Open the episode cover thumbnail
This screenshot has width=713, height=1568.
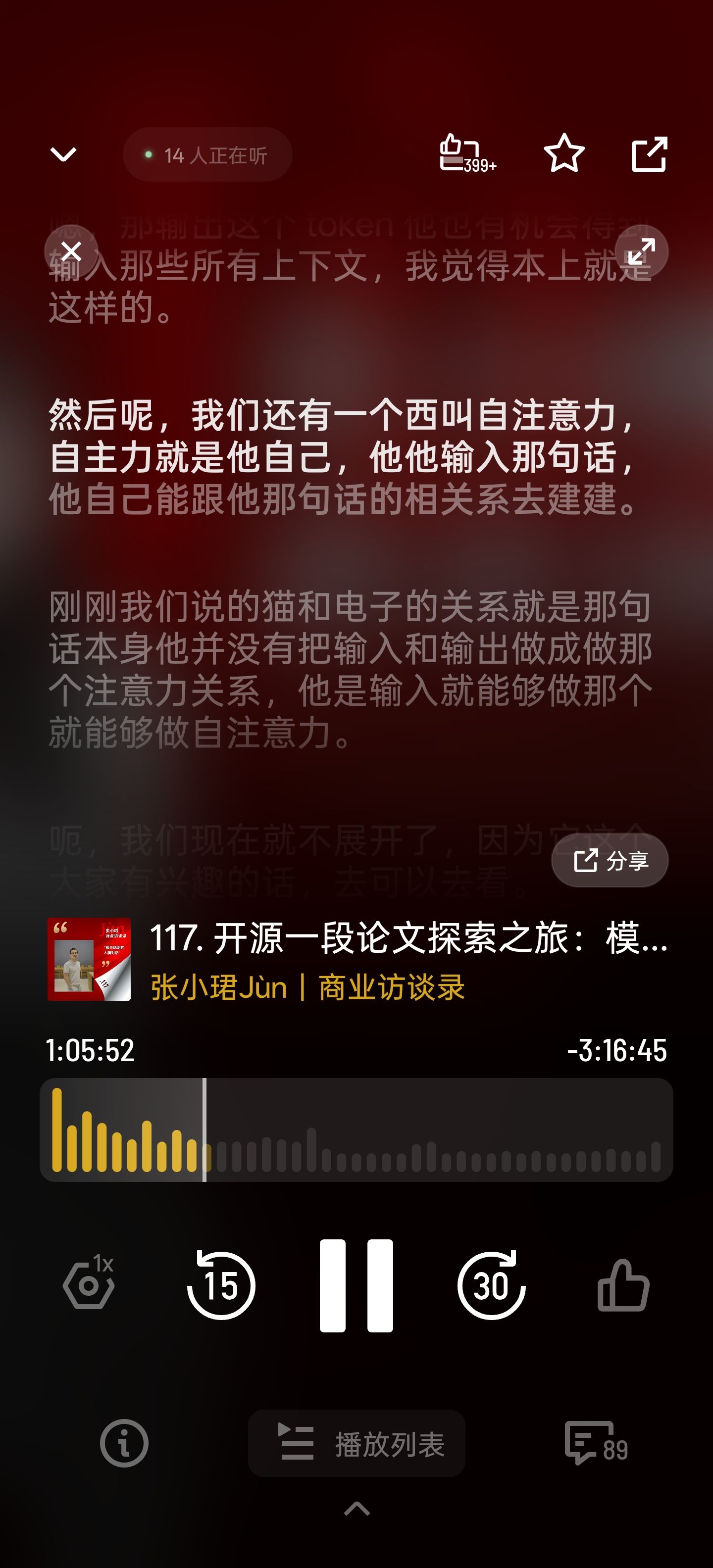coord(89,959)
